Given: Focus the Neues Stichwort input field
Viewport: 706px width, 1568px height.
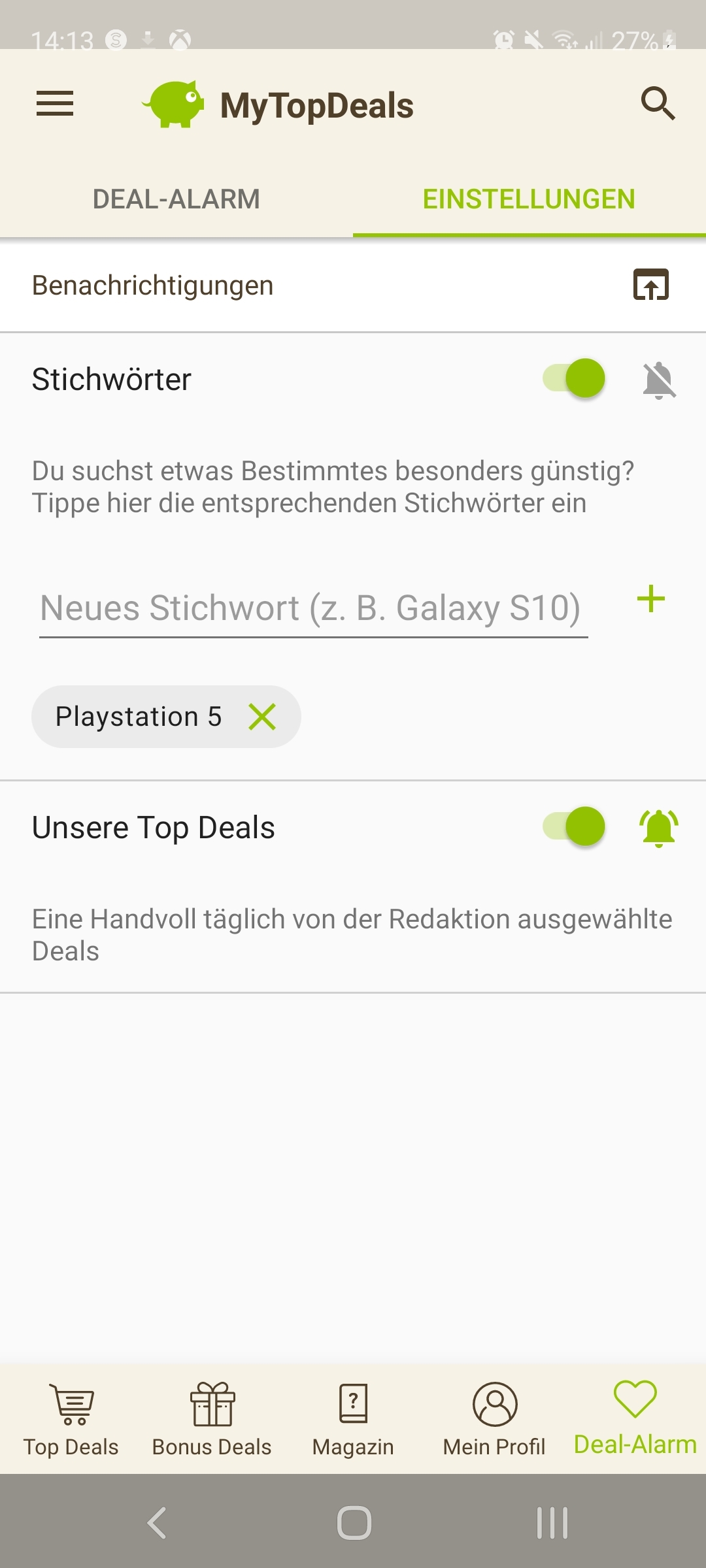Looking at the screenshot, I should click(x=313, y=608).
